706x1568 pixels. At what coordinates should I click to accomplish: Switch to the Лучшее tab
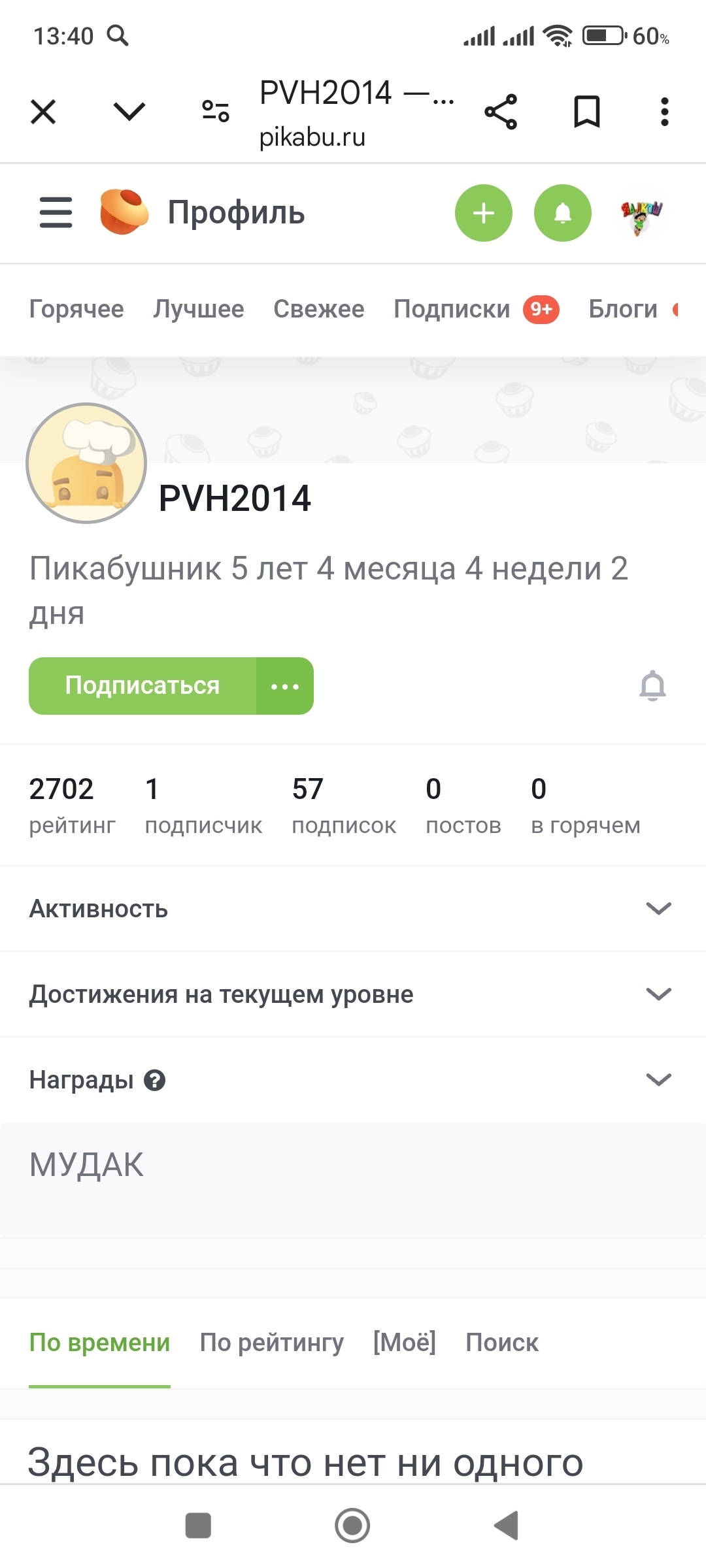tap(199, 309)
